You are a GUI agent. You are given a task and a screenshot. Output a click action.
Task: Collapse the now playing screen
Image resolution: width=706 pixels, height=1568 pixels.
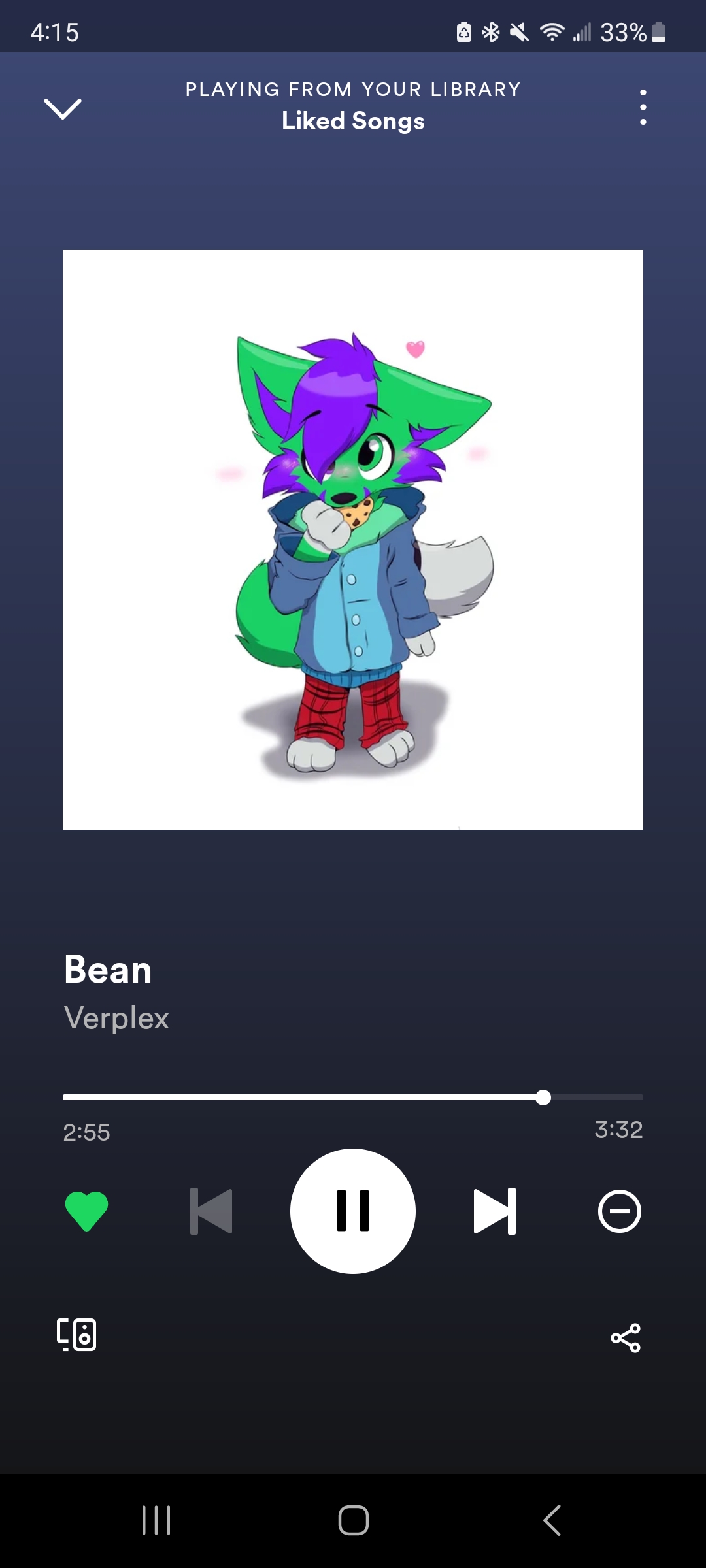pyautogui.click(x=63, y=108)
